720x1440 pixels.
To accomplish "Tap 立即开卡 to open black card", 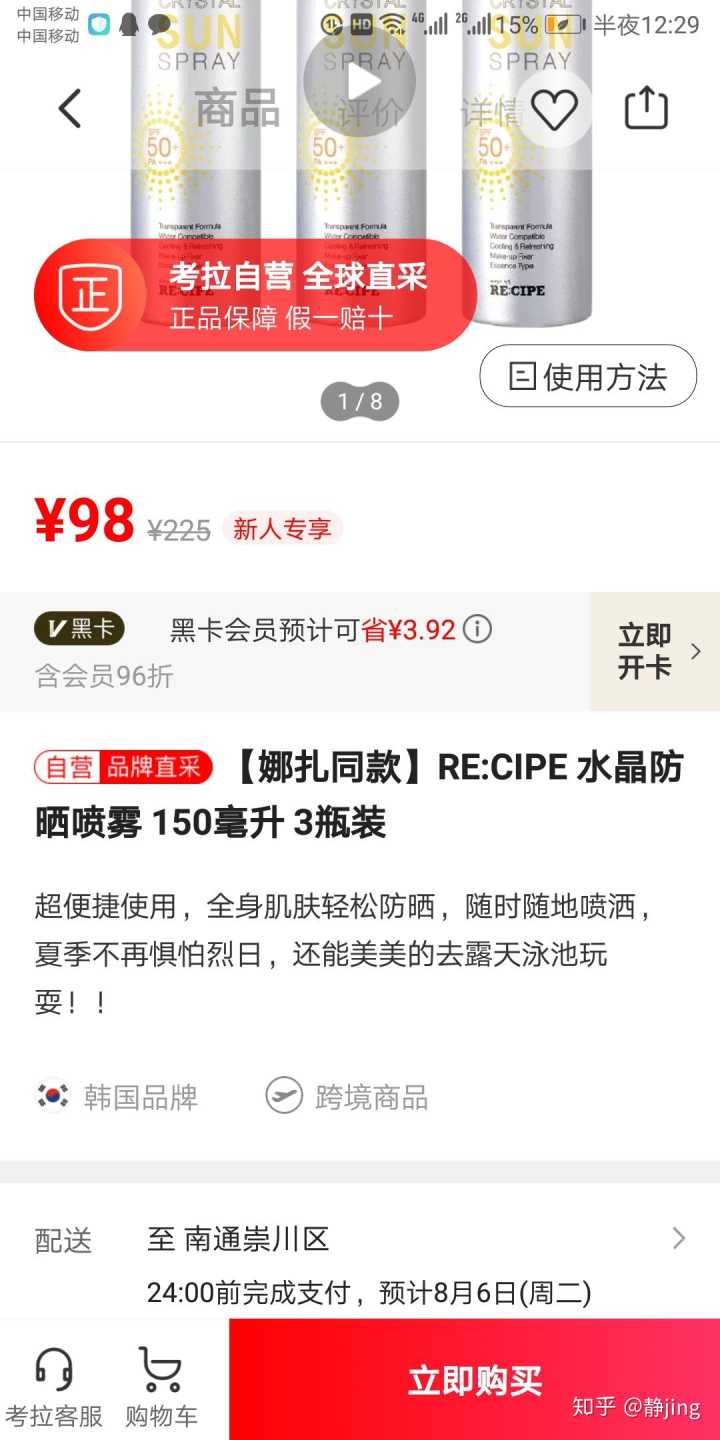I will (x=655, y=651).
